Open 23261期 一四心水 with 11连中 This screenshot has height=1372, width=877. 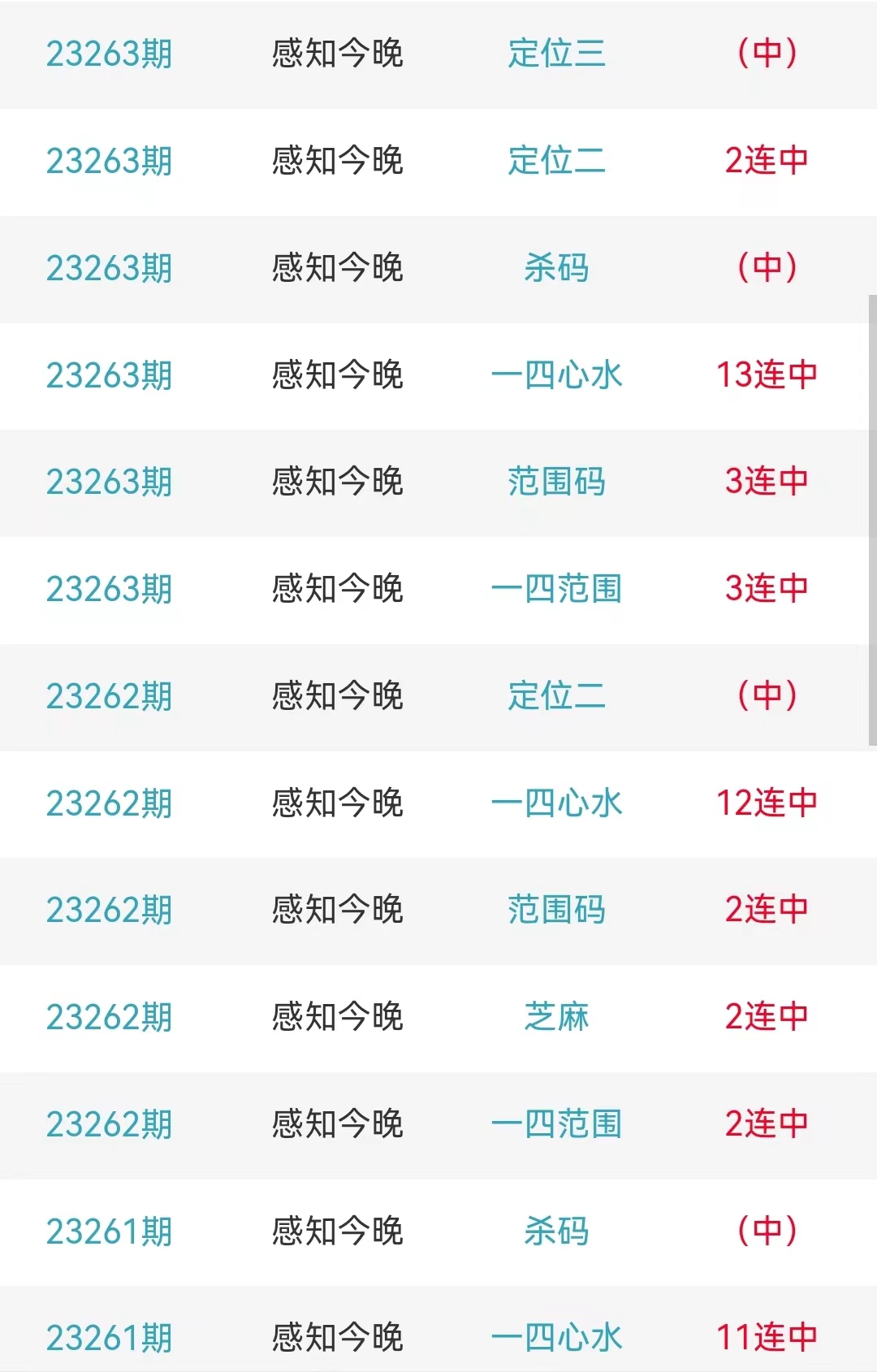point(556,1338)
